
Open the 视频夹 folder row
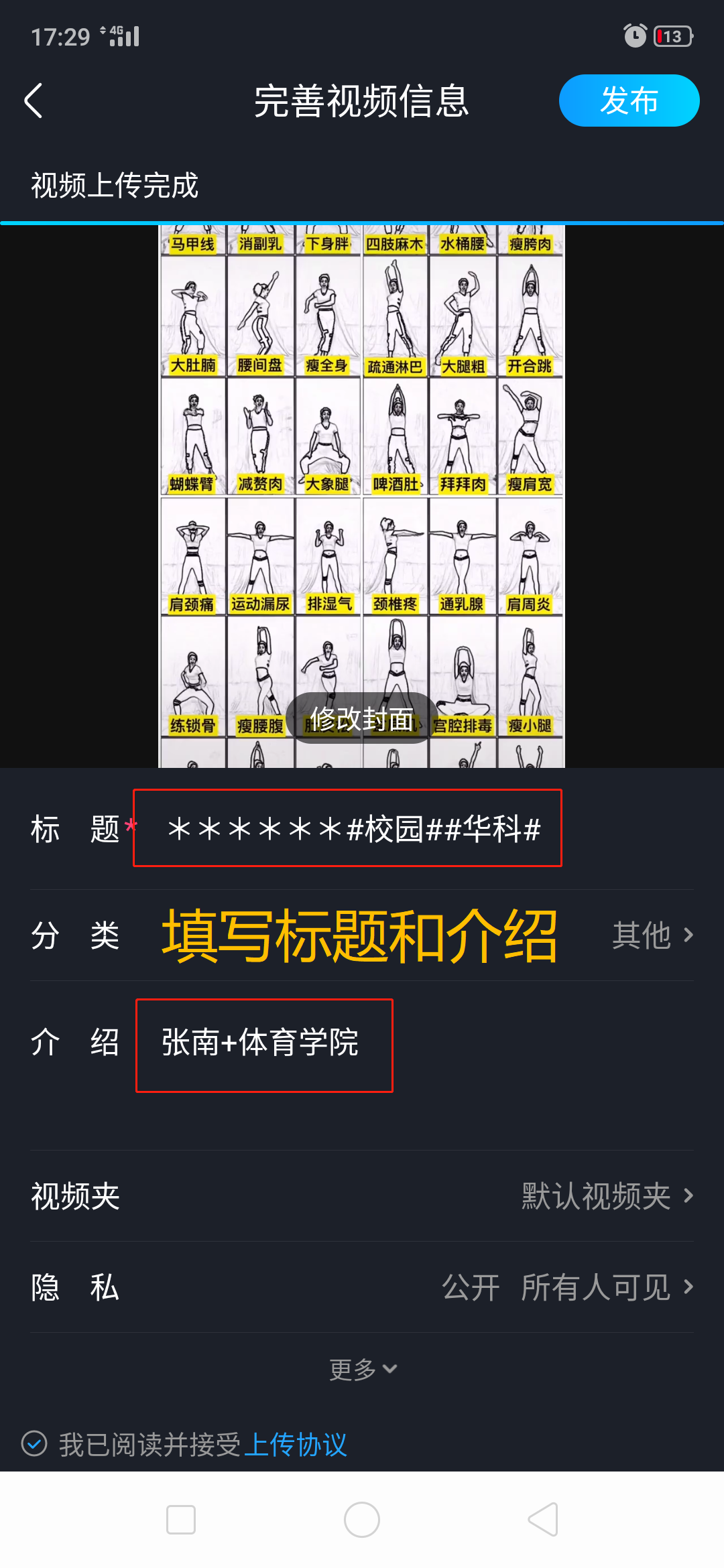pyautogui.click(x=362, y=1196)
